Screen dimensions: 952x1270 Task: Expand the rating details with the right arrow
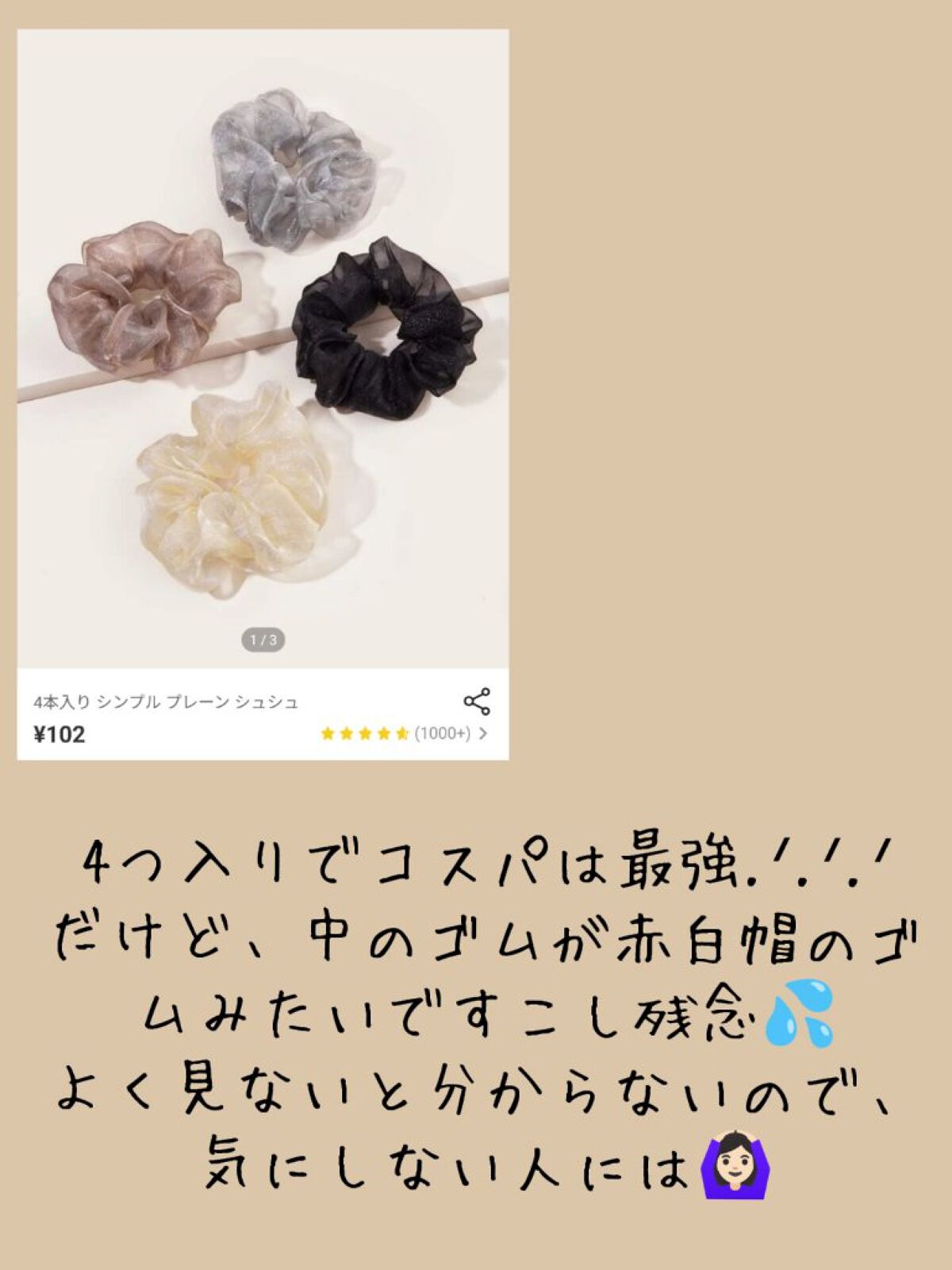tap(483, 734)
